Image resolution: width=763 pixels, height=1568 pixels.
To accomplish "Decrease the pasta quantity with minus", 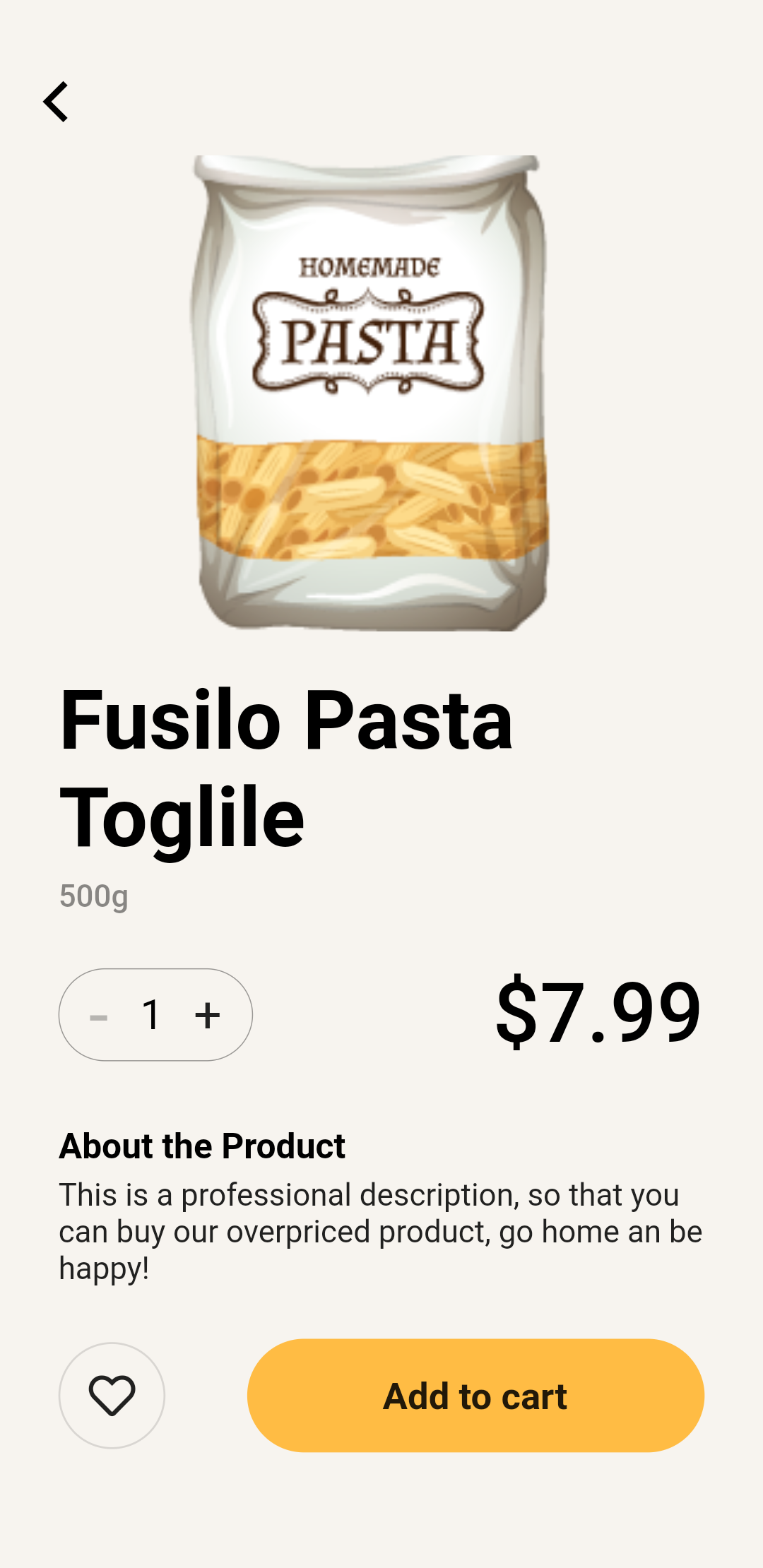I will (x=99, y=1017).
